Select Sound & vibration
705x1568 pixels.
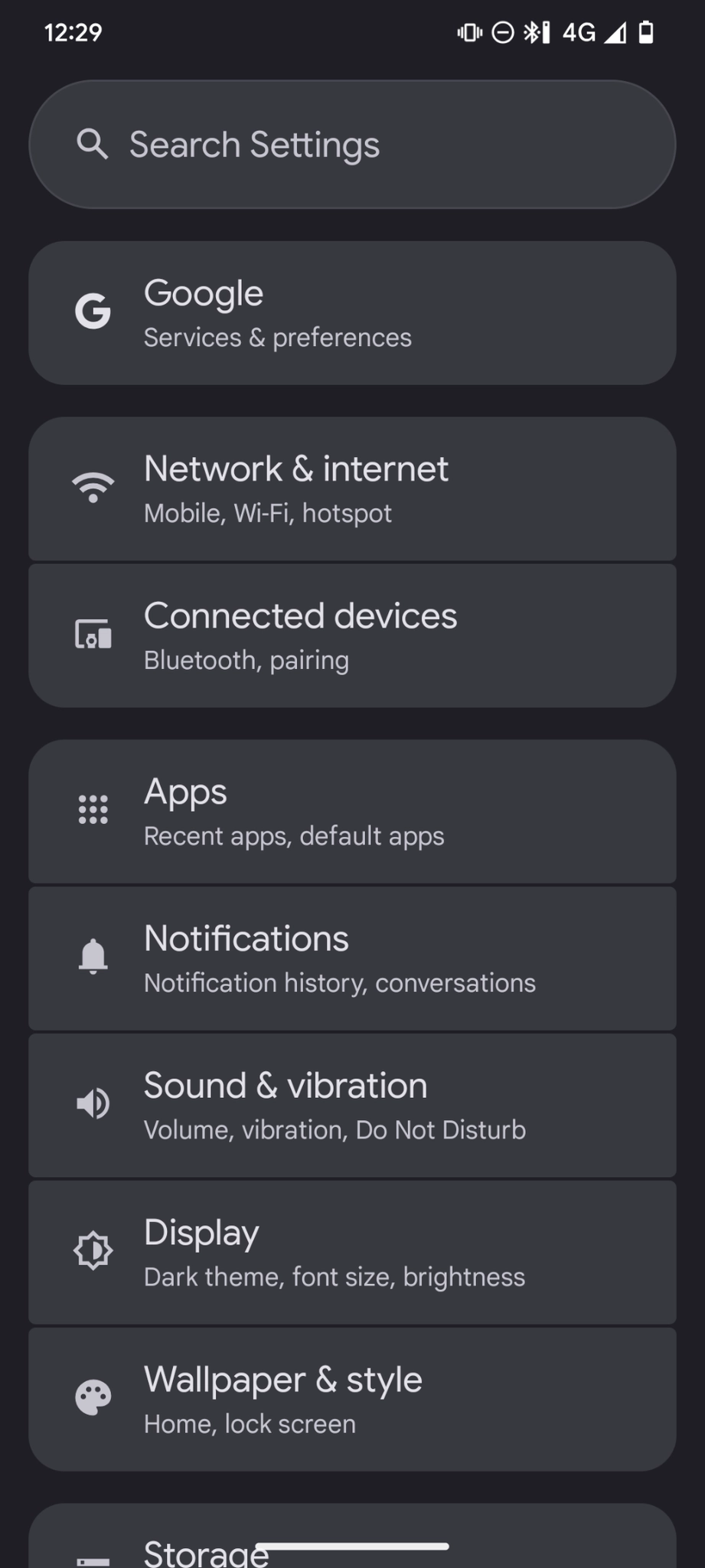click(x=352, y=1106)
